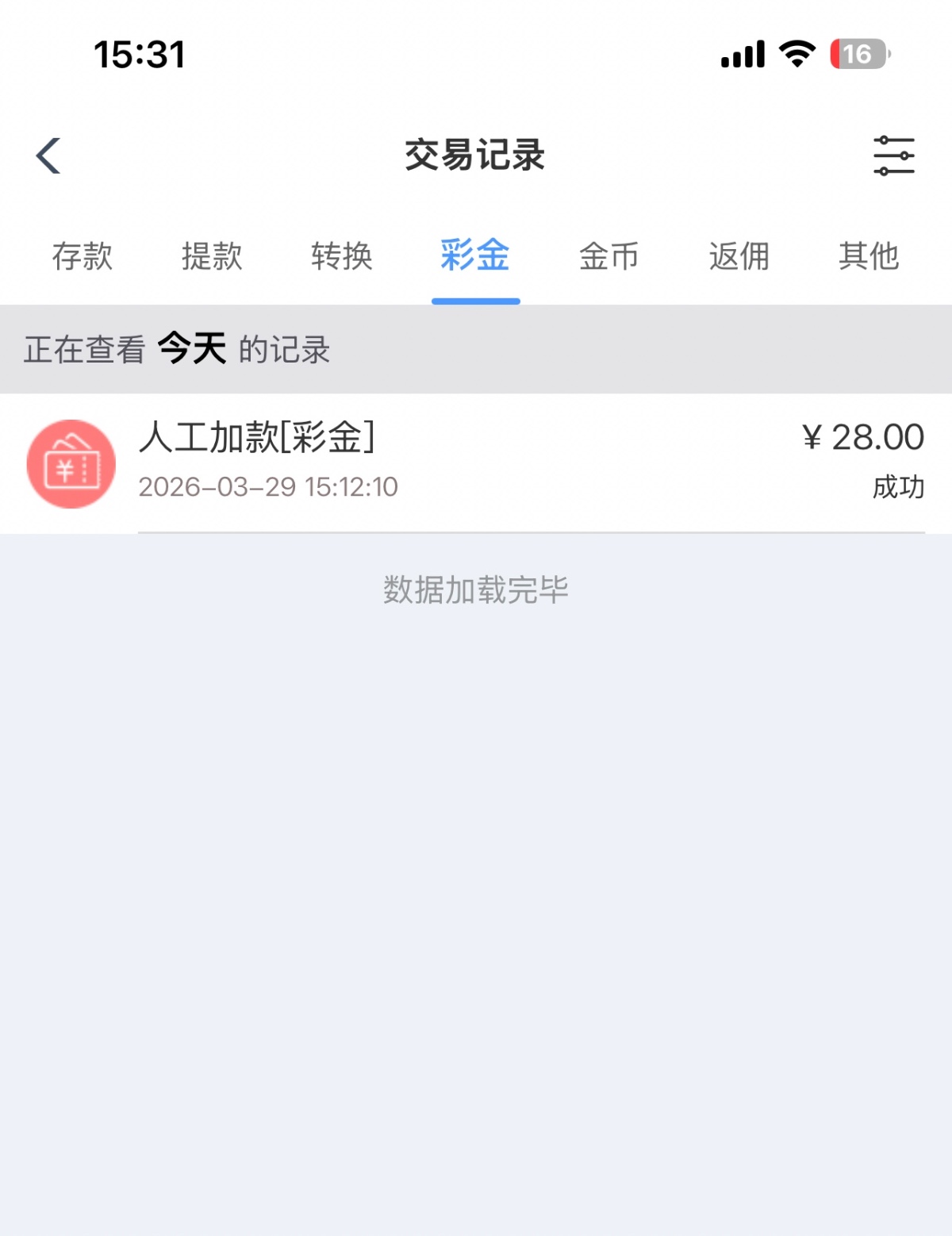Switch to the 提款 tab
Screen dimensions: 952x1236
212,256
